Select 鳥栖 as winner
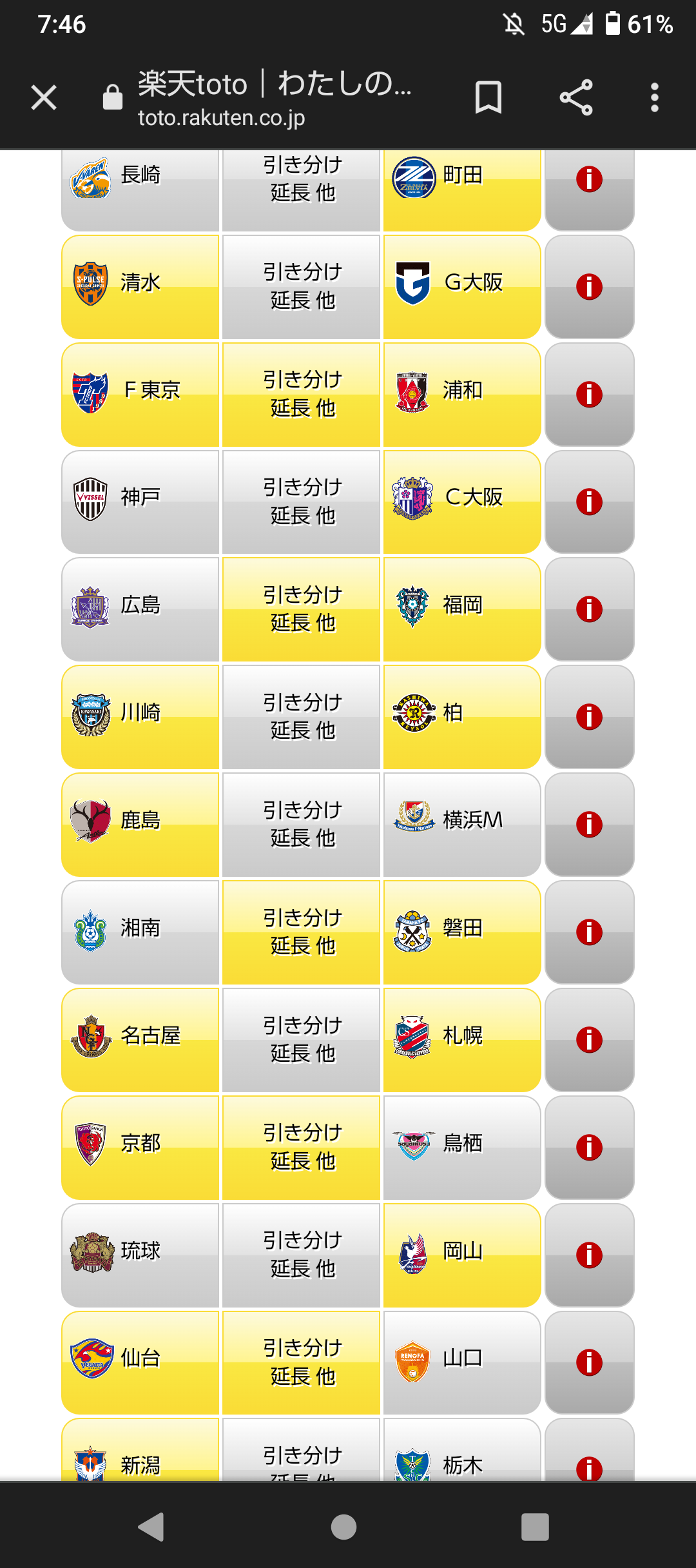The image size is (696, 1568). (x=462, y=1148)
